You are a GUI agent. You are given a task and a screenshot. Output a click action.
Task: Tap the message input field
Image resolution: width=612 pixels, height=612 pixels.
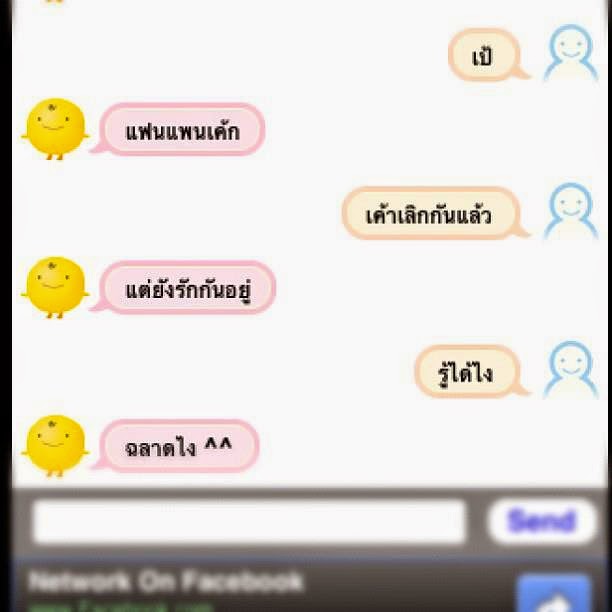[250, 521]
